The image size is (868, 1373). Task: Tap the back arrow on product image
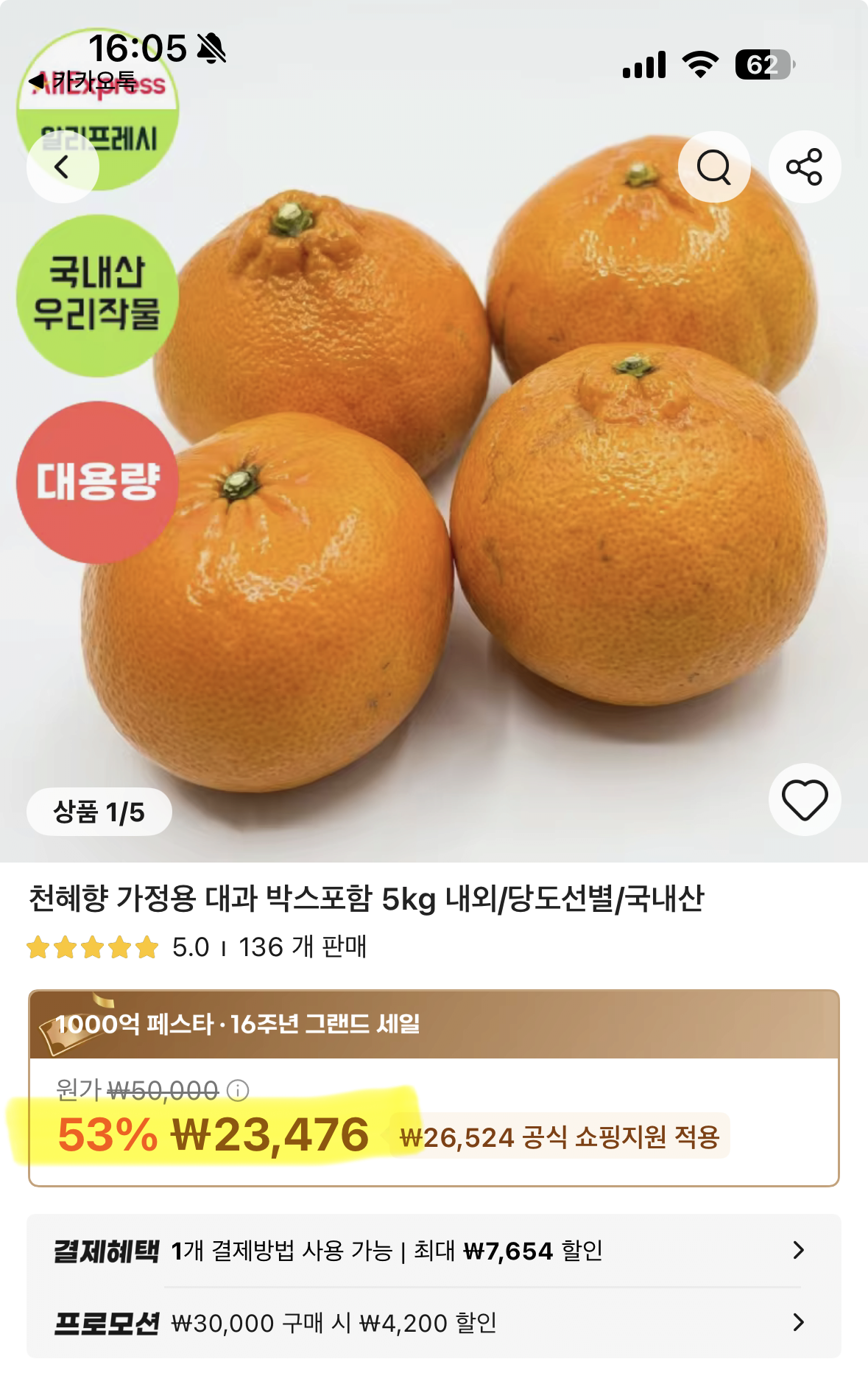tap(63, 166)
